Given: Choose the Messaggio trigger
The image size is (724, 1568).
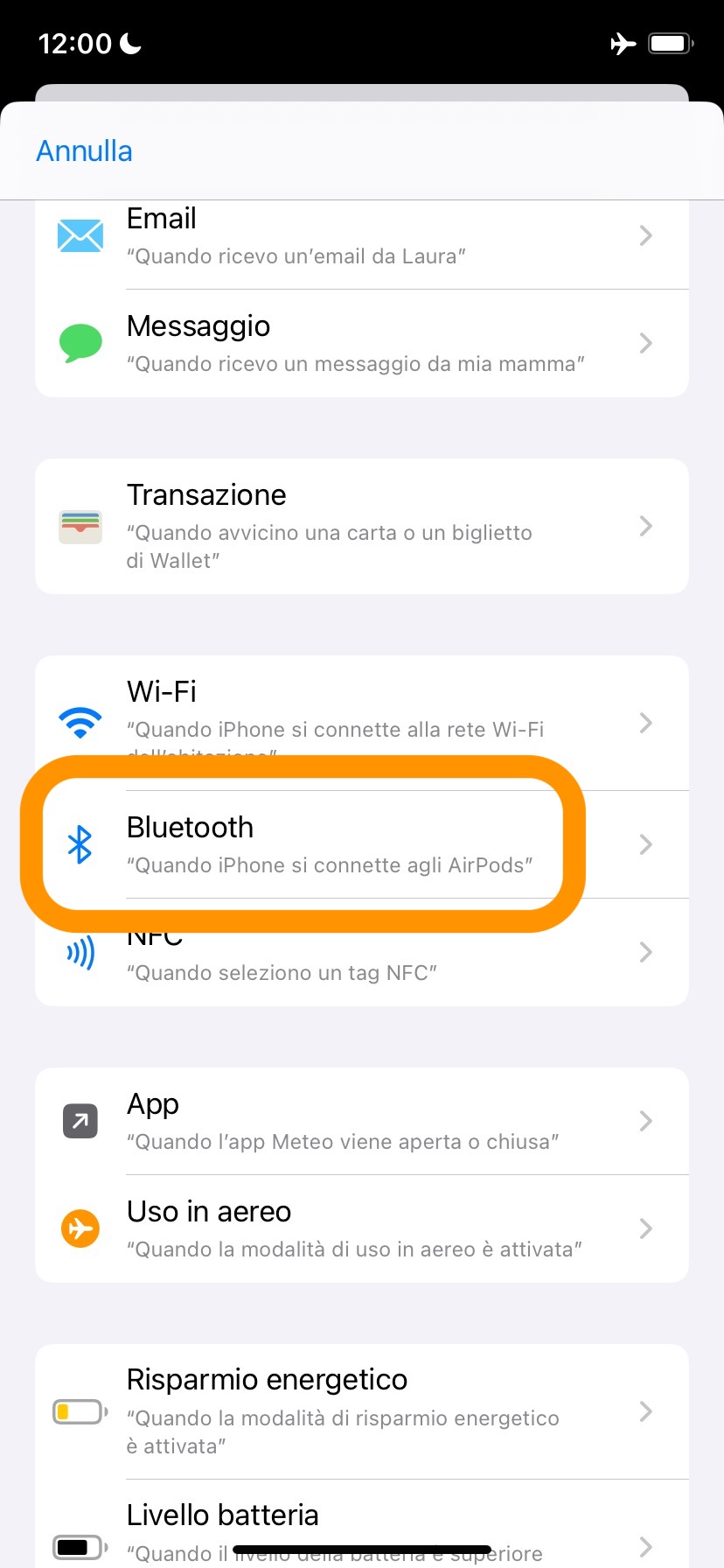Looking at the screenshot, I should tap(361, 343).
